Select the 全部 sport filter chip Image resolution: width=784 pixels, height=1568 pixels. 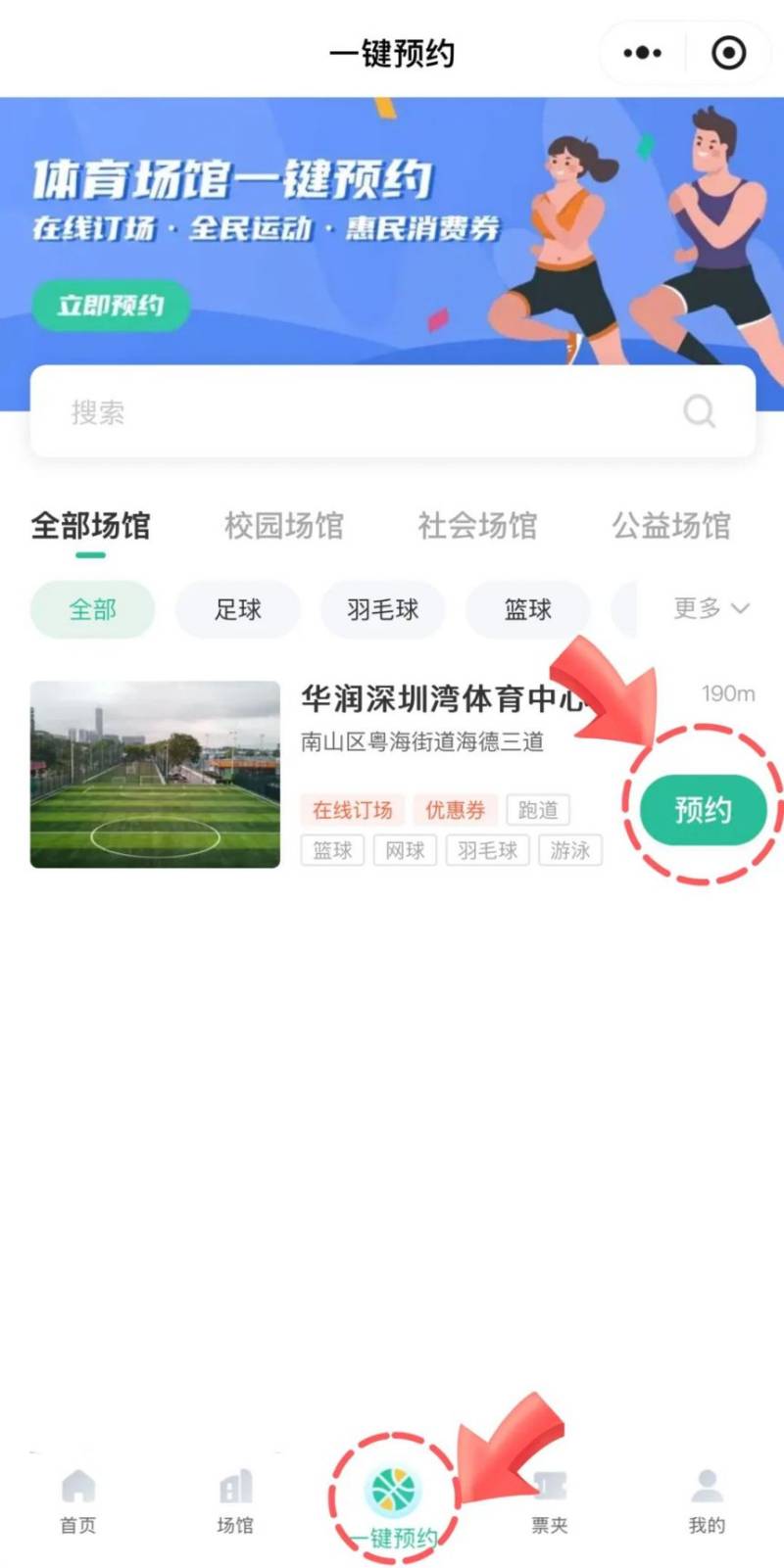(93, 609)
